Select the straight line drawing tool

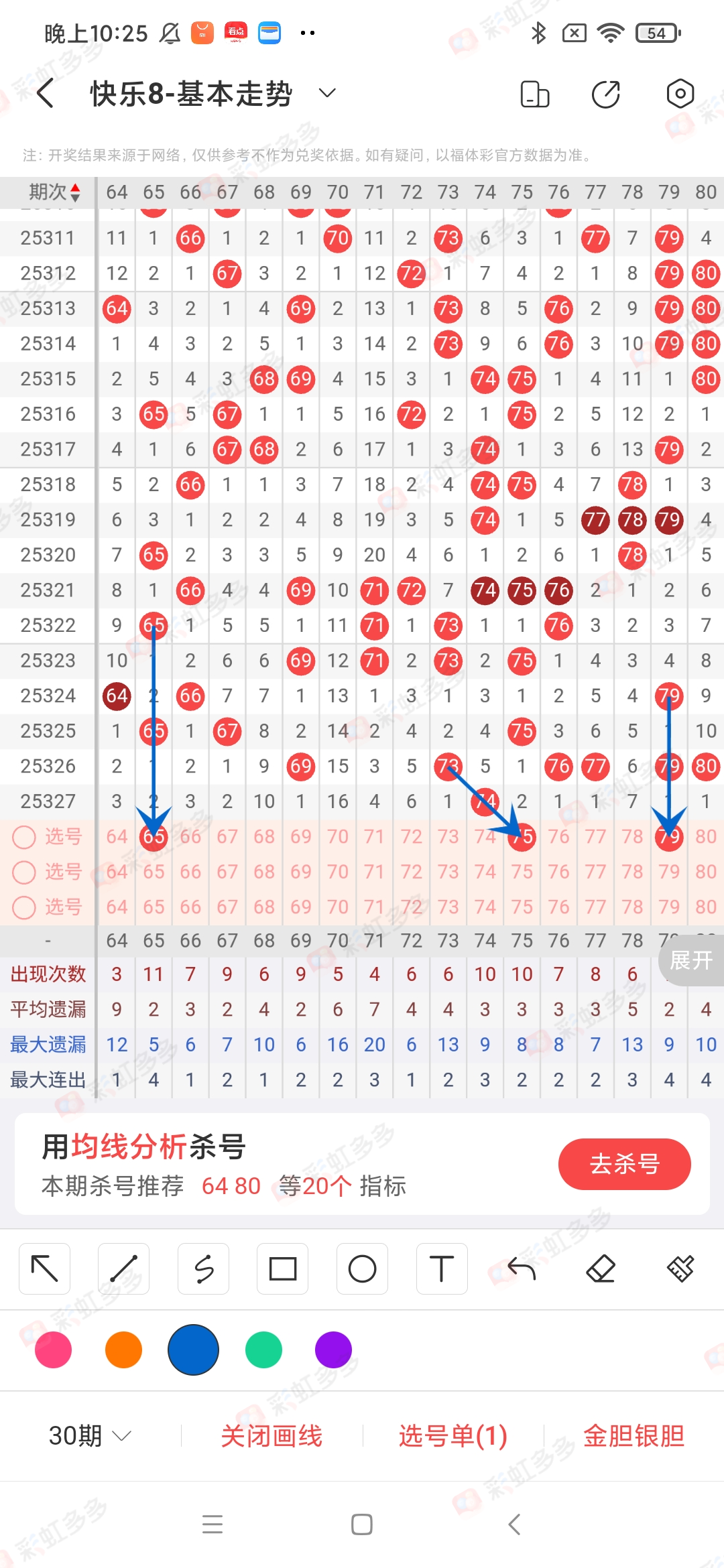coord(123,1268)
